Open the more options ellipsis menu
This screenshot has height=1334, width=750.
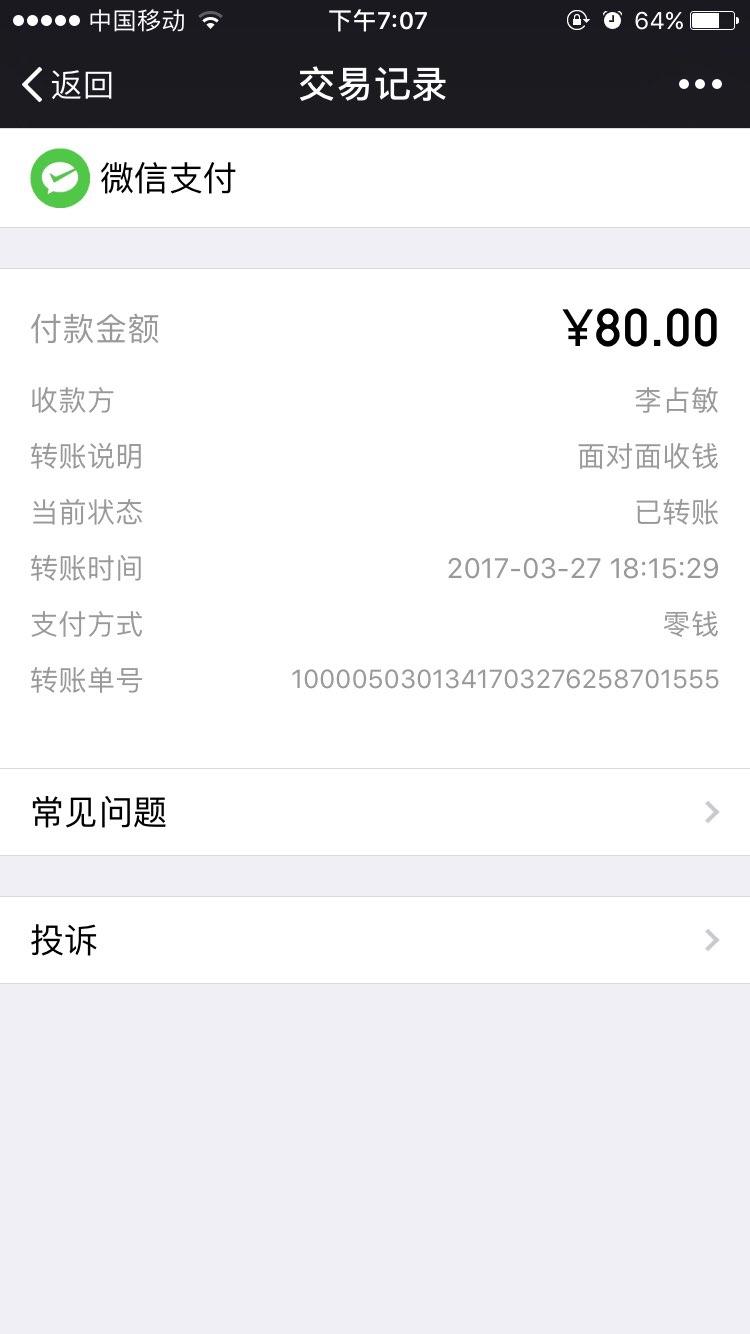(x=698, y=84)
